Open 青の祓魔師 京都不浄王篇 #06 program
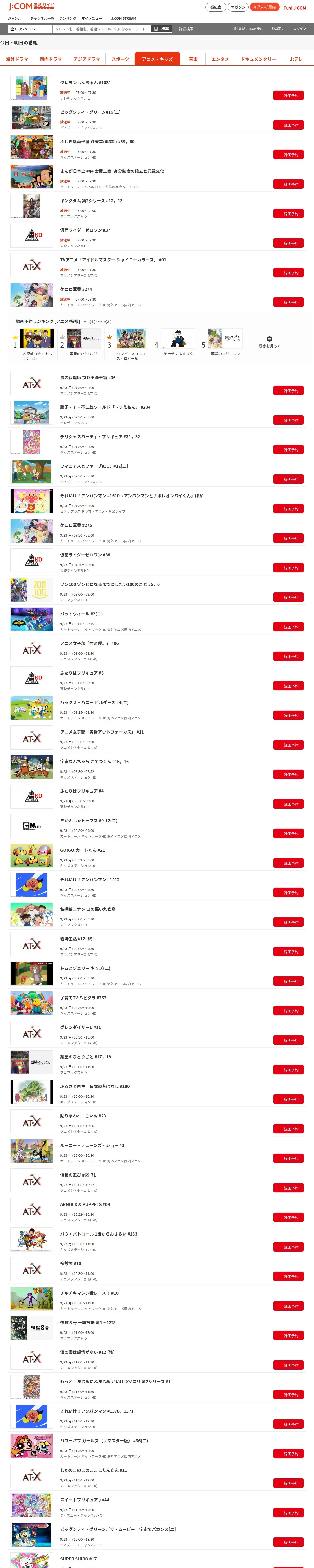This screenshot has height=1568, width=314. pyautogui.click(x=88, y=377)
